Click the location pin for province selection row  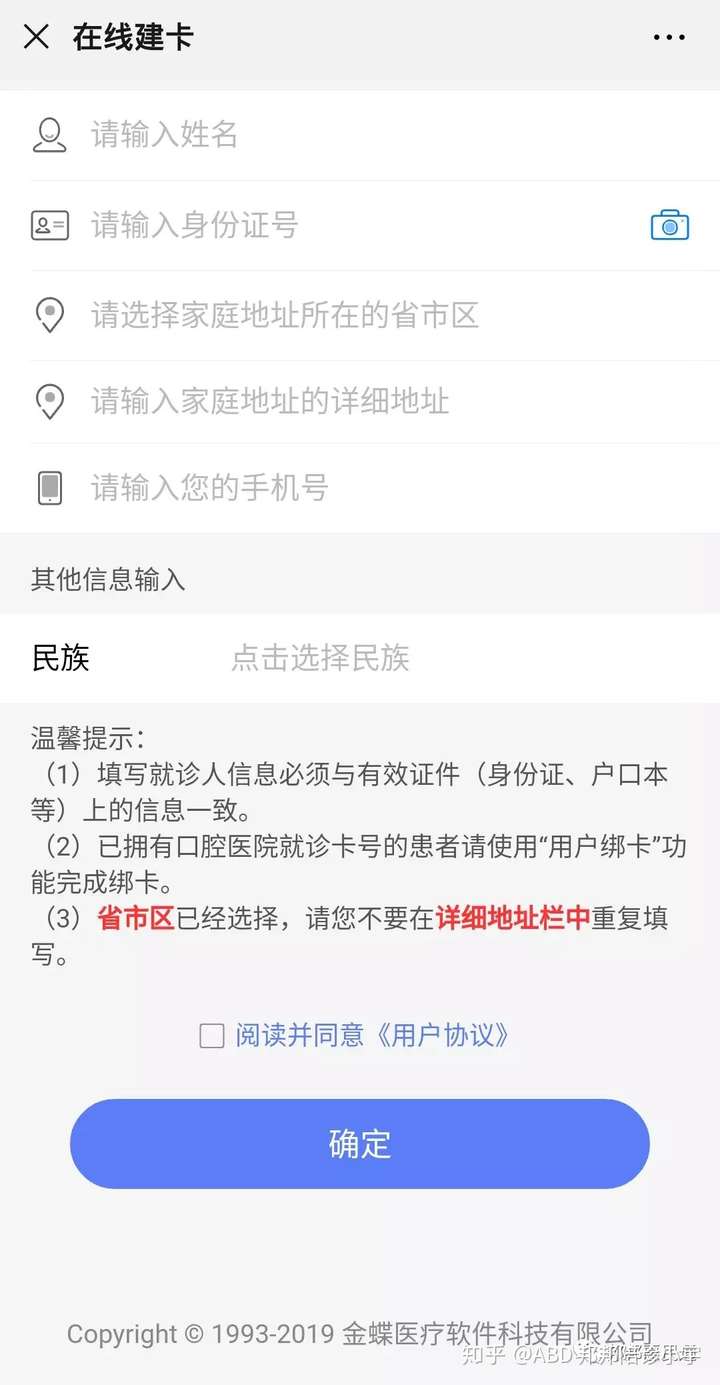pos(48,315)
